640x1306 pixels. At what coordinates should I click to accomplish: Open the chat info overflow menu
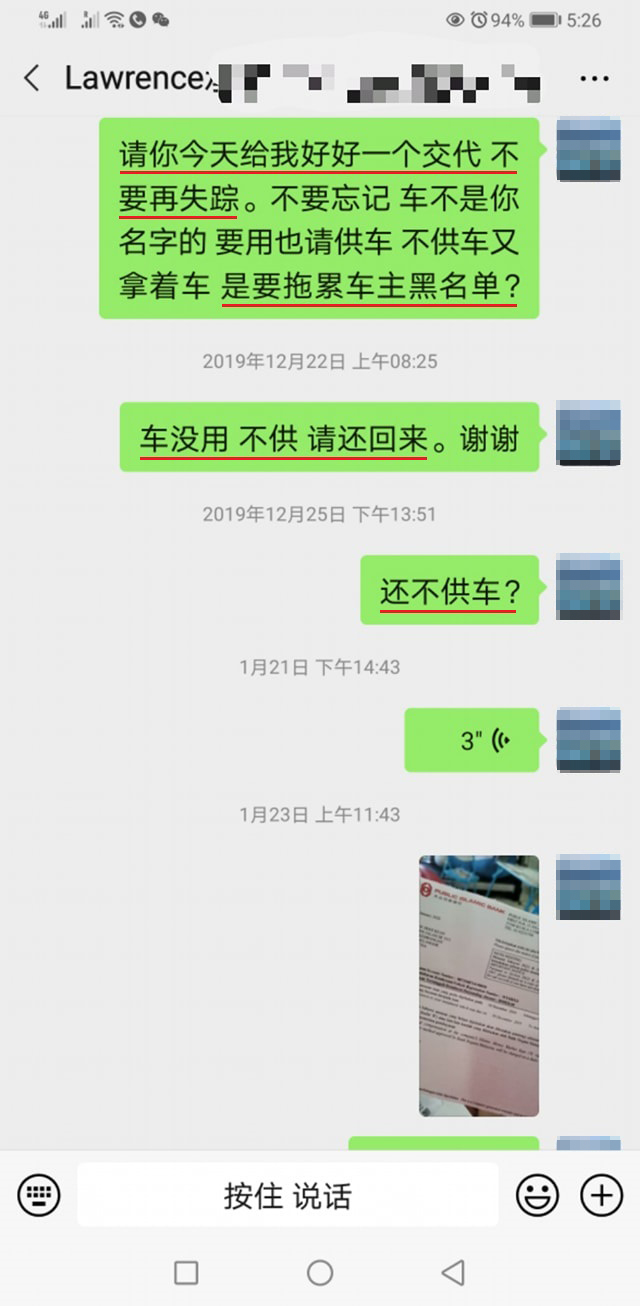tap(594, 78)
